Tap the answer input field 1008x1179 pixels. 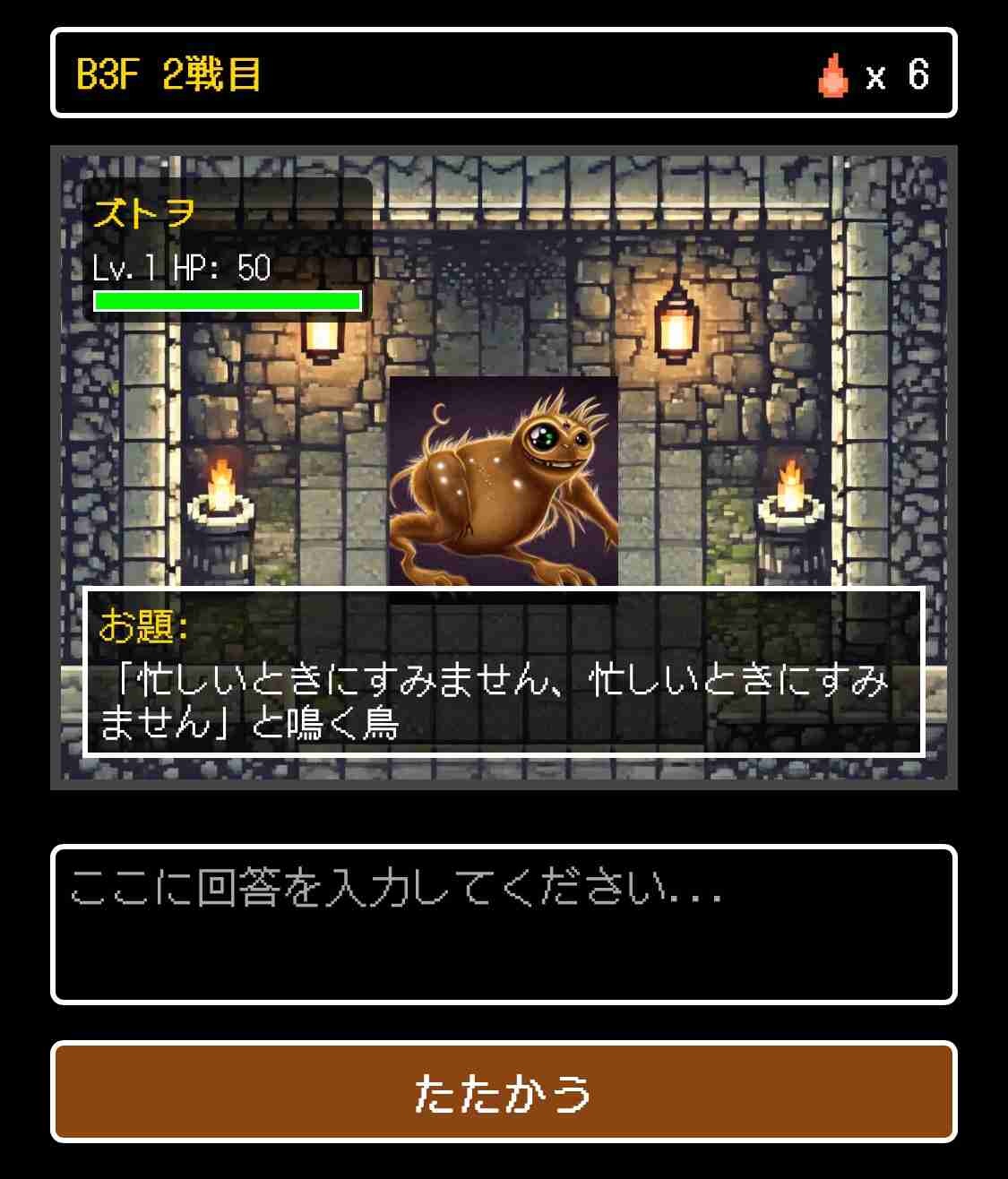[x=504, y=924]
